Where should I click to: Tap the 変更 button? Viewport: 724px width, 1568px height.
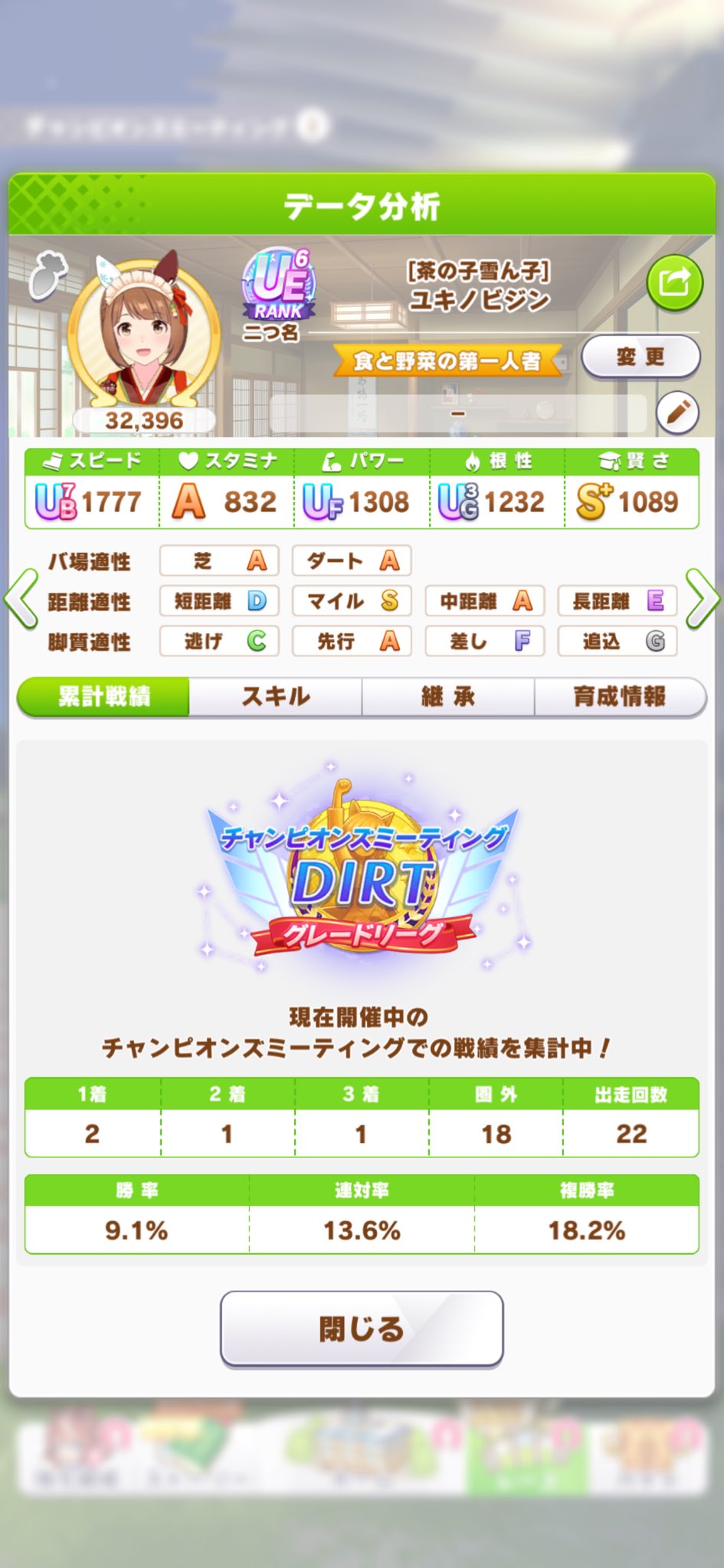point(640,357)
